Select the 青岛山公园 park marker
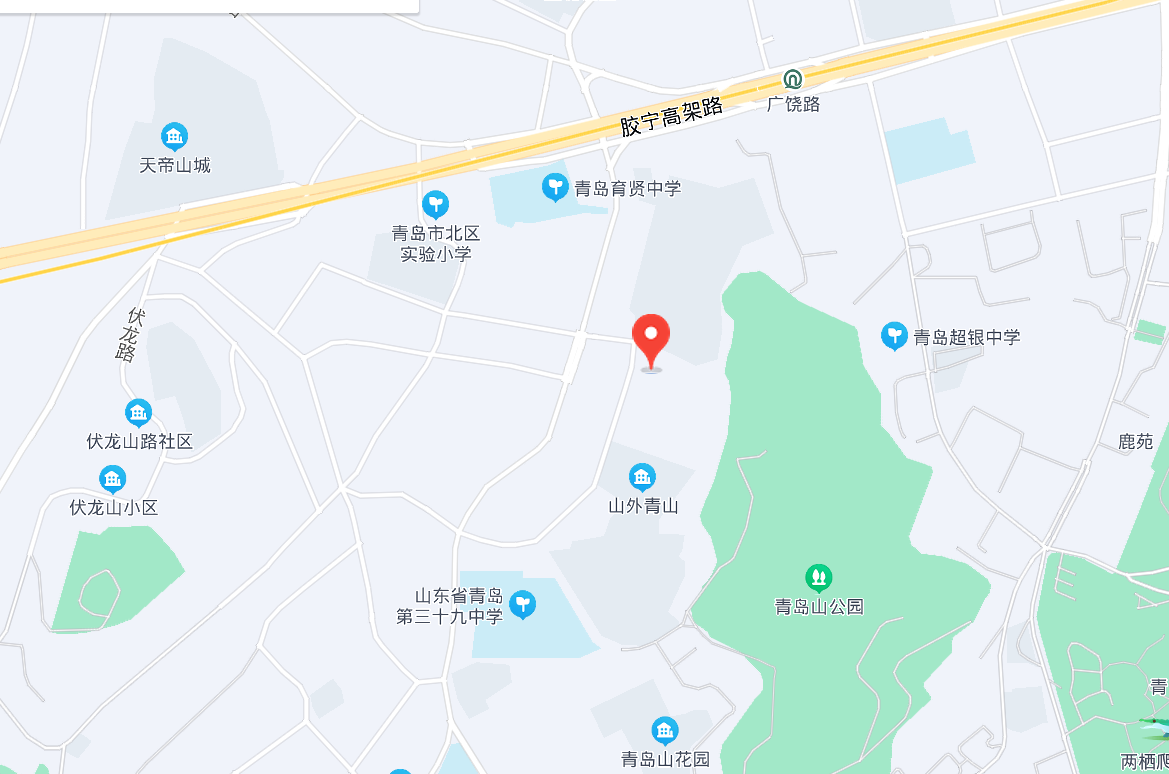 click(818, 577)
